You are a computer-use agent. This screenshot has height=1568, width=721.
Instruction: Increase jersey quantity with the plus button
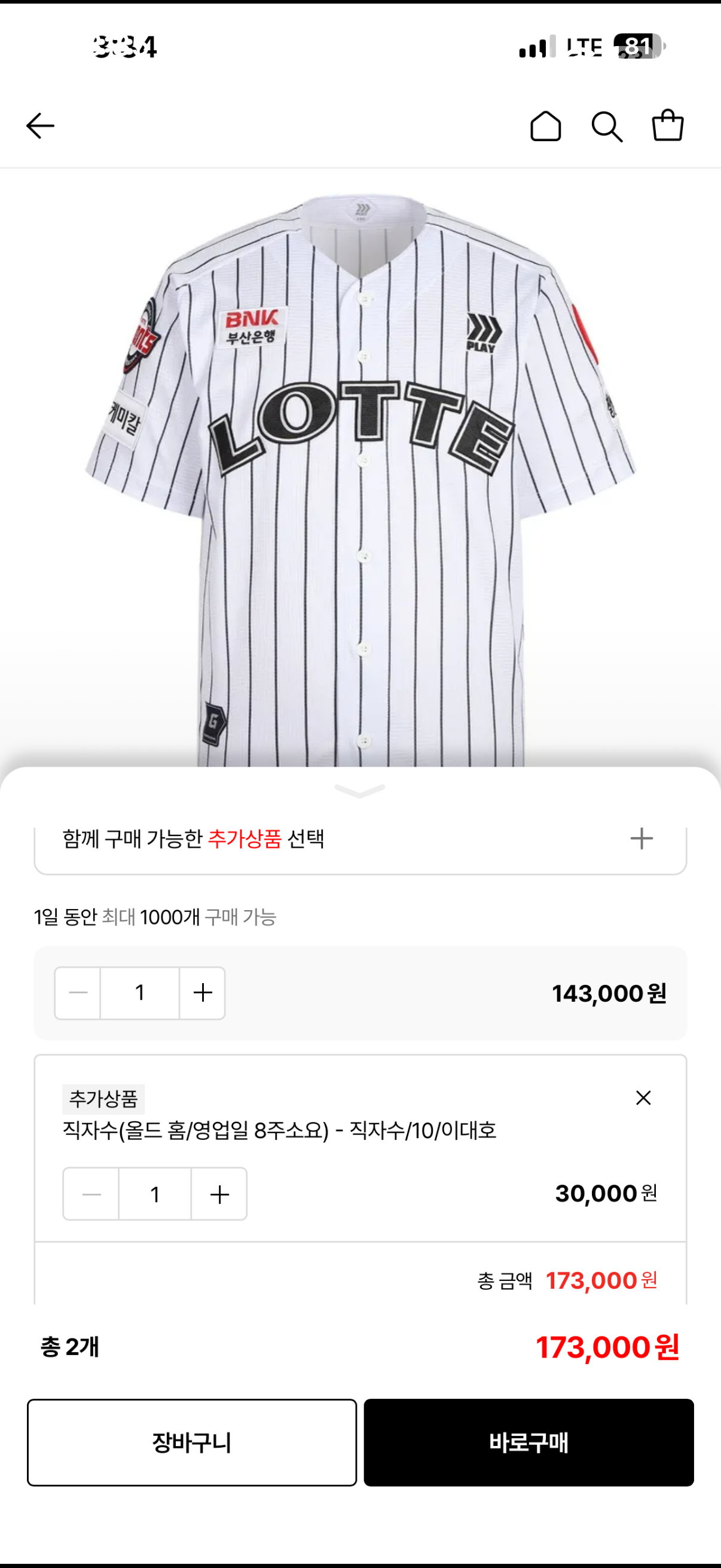click(x=202, y=993)
